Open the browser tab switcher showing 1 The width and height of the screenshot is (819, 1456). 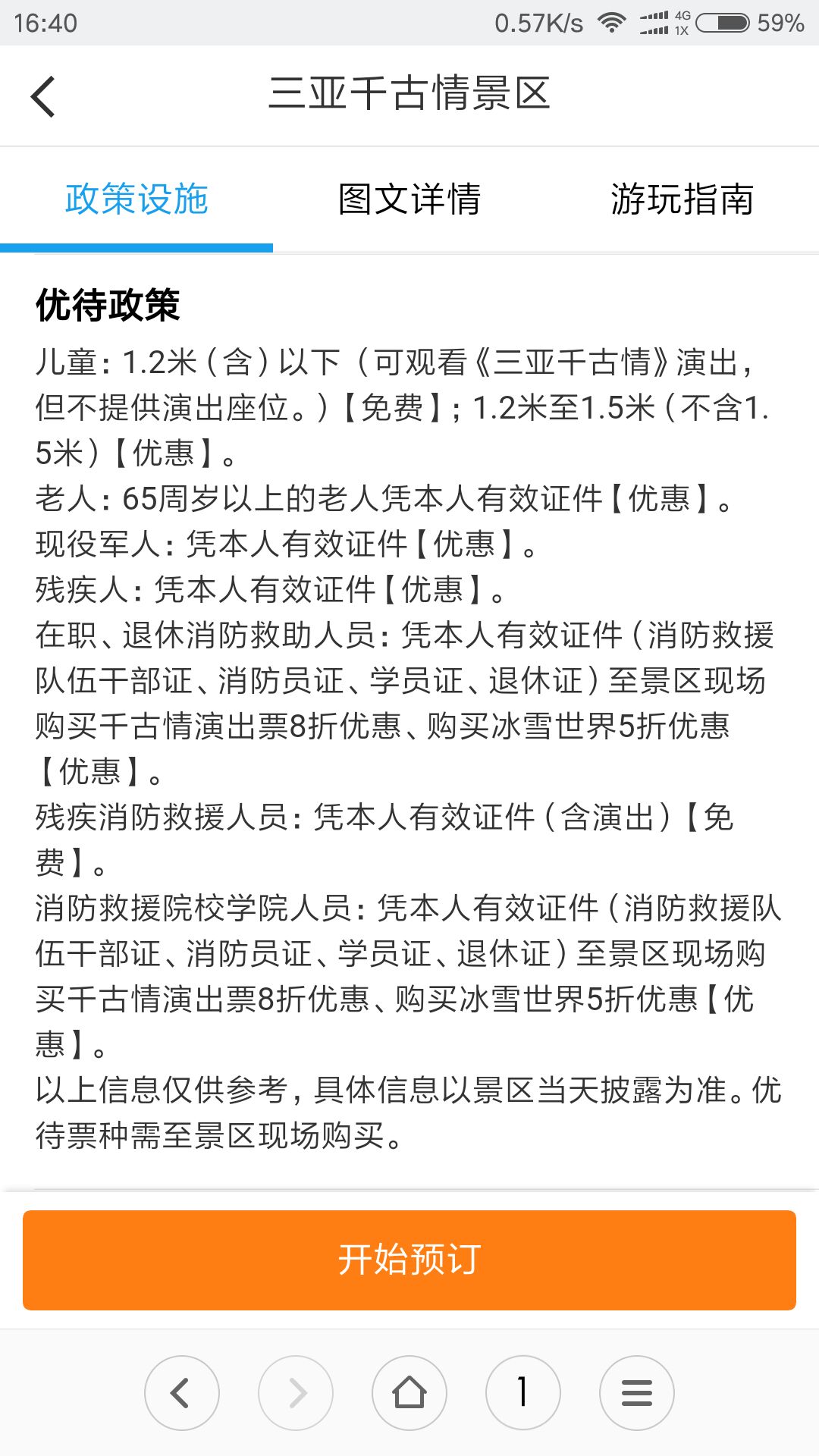[x=523, y=1392]
